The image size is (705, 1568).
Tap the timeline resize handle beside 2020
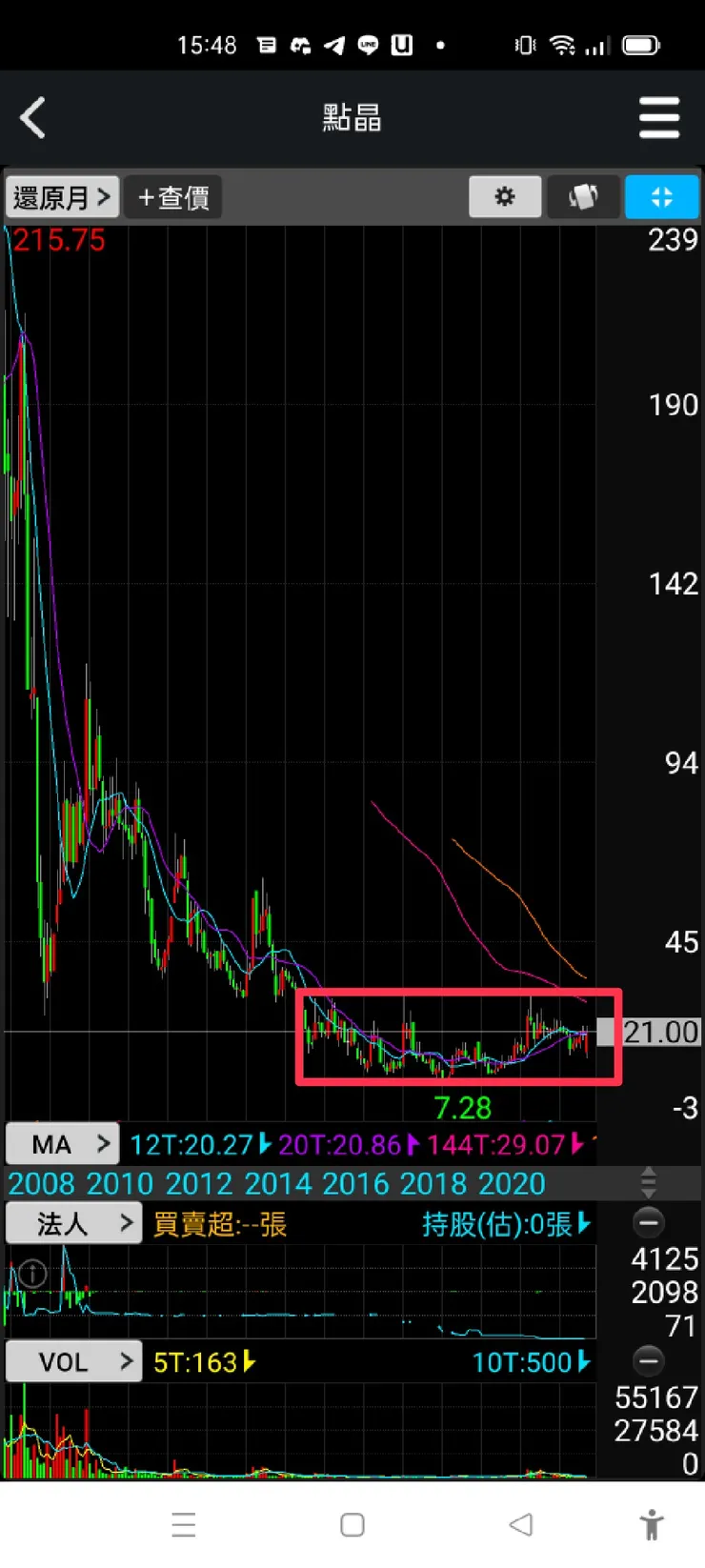[x=649, y=1182]
